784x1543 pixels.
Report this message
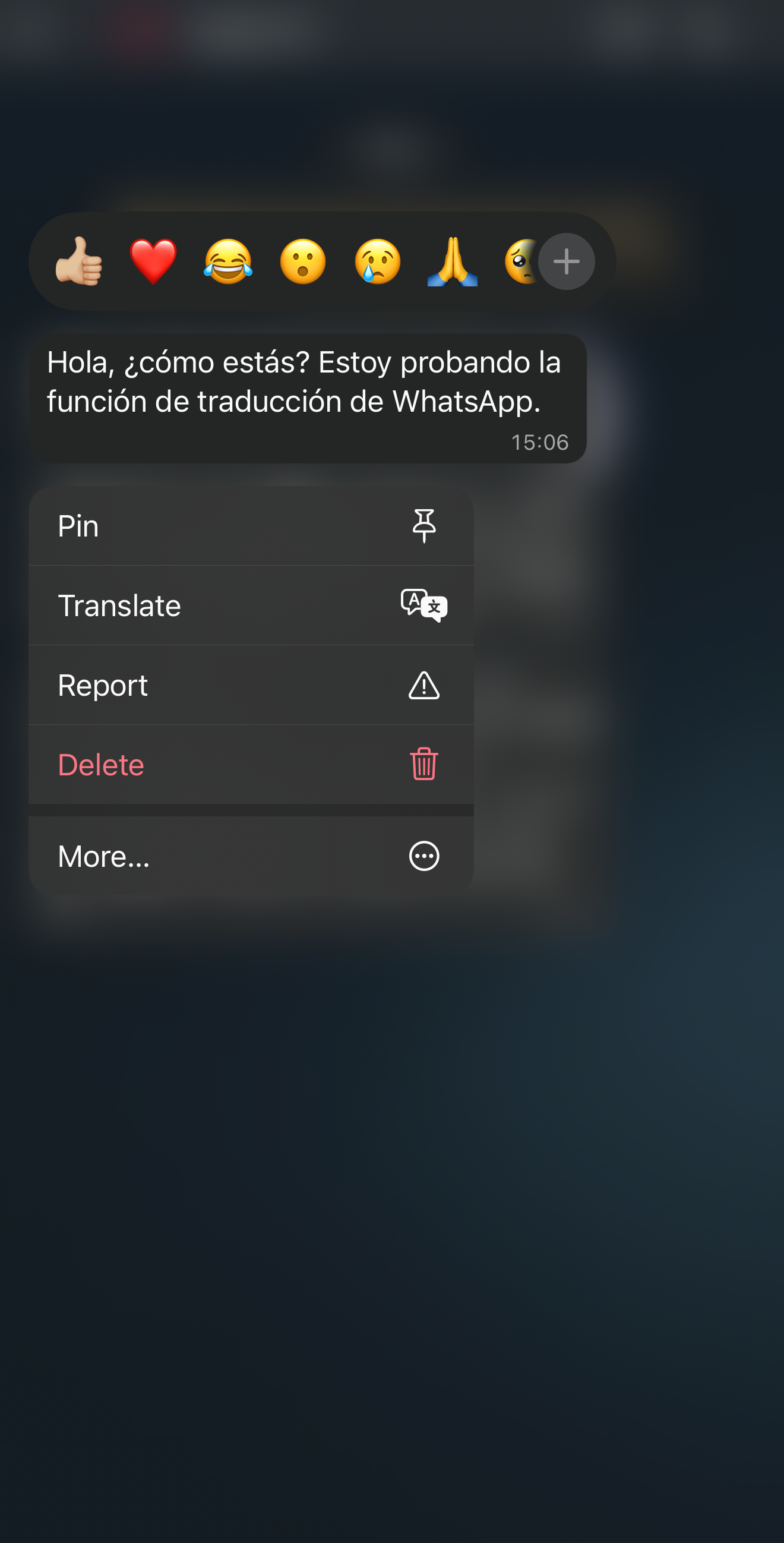251,685
